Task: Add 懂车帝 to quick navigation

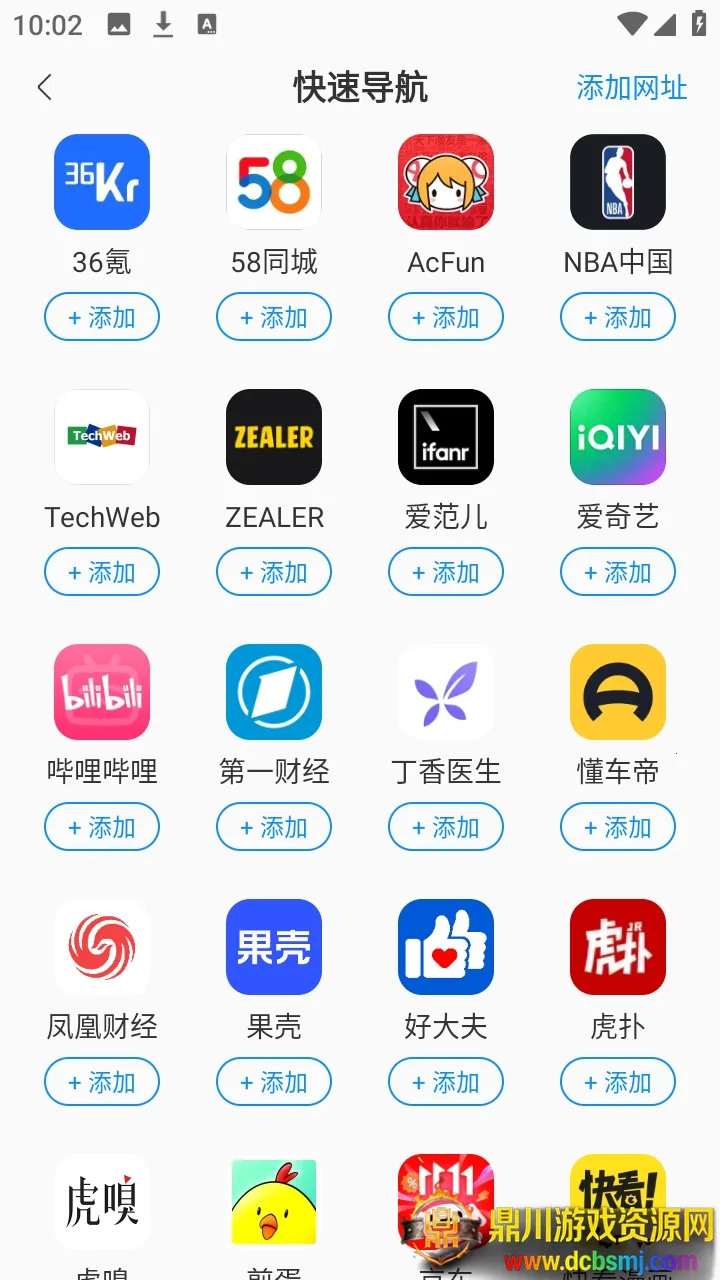Action: click(618, 828)
